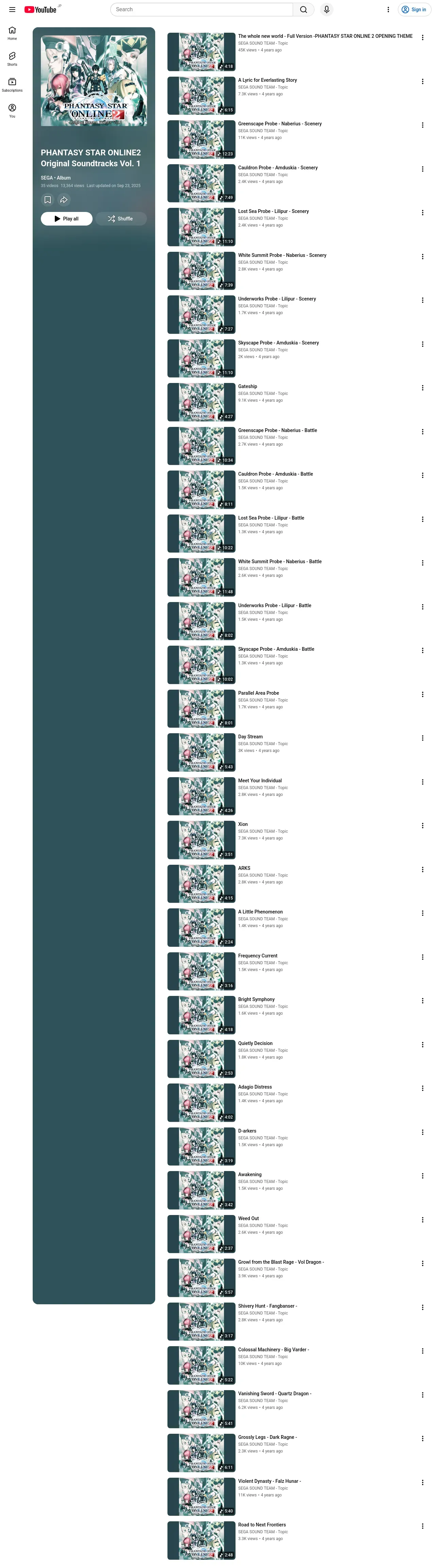Open the hamburger guide menu
The image size is (437, 1568).
(12, 10)
